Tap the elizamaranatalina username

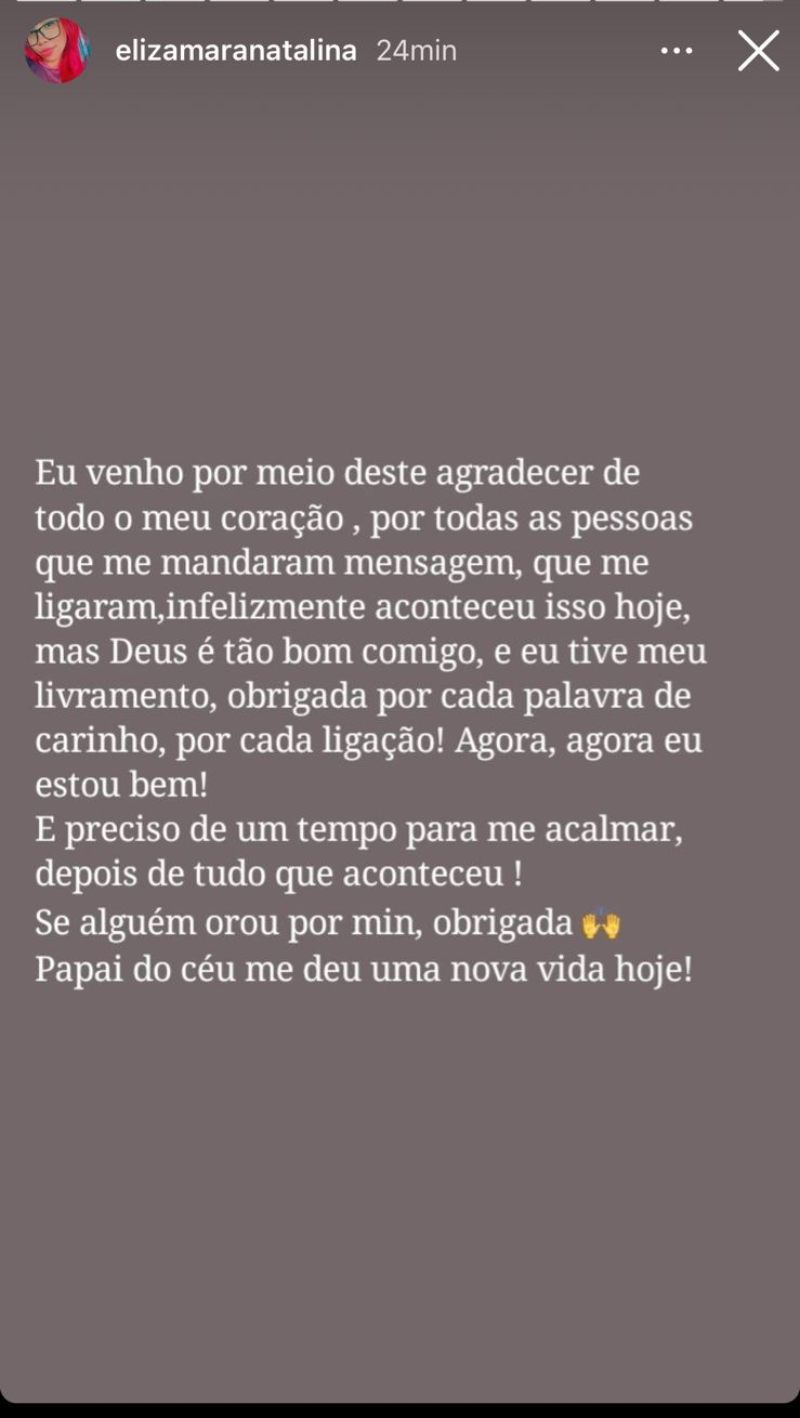coord(236,51)
